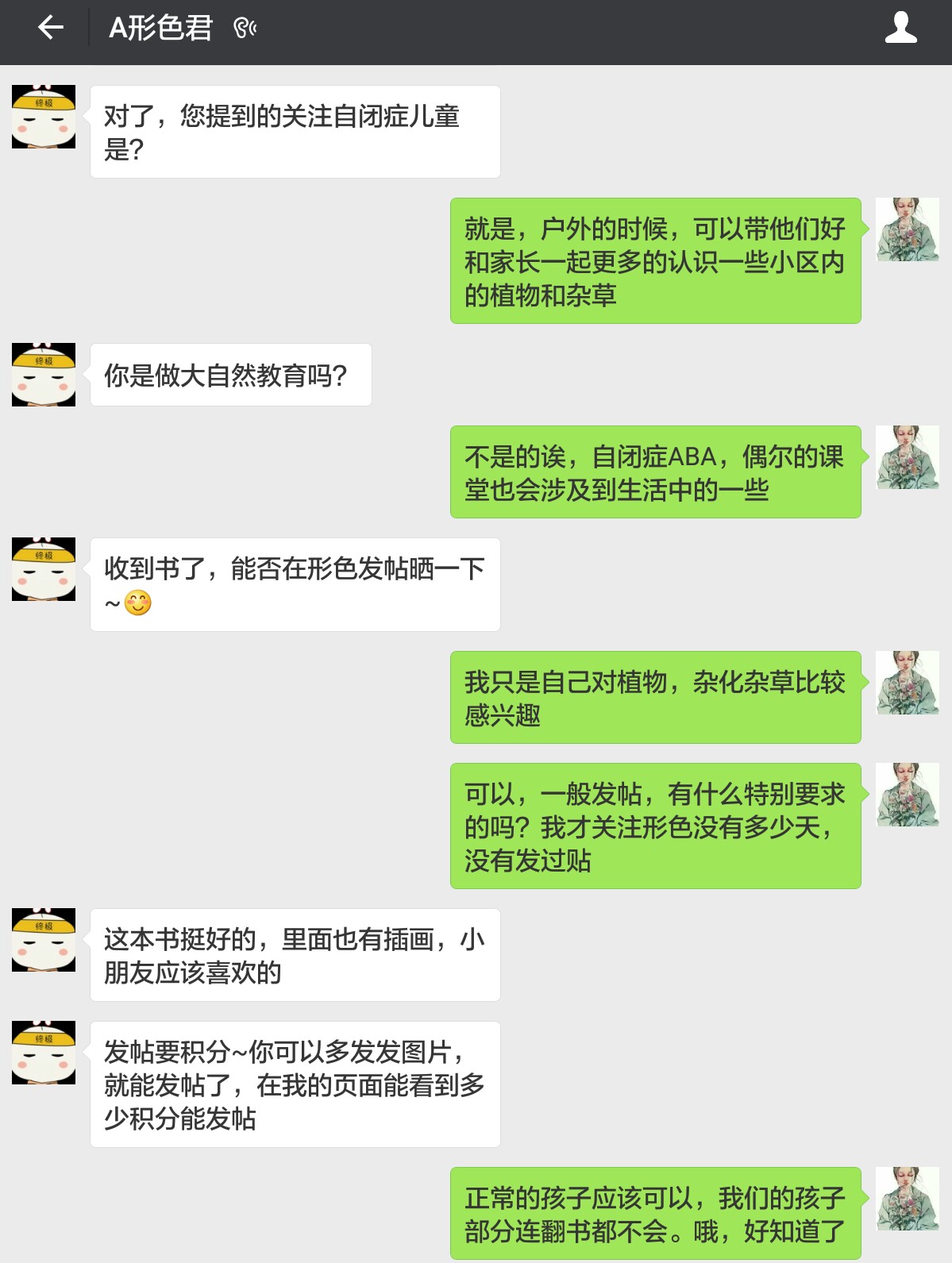
Task: Tap A形色君's avatar beside 你是做大自然教育吗
Action: 44,375
